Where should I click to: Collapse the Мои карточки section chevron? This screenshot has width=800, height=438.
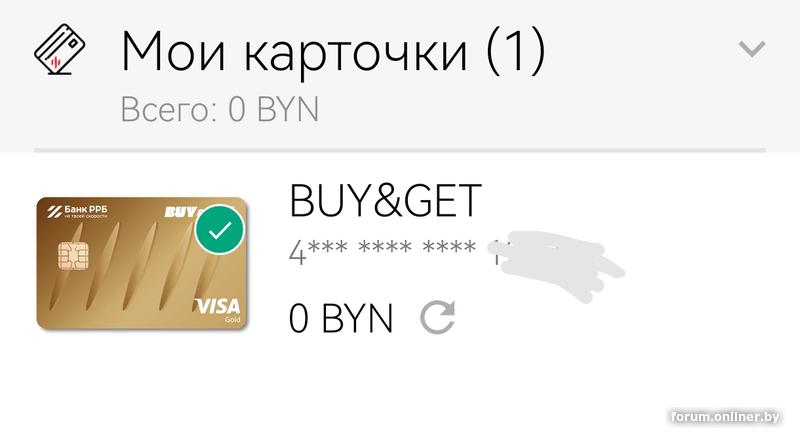coord(751,49)
